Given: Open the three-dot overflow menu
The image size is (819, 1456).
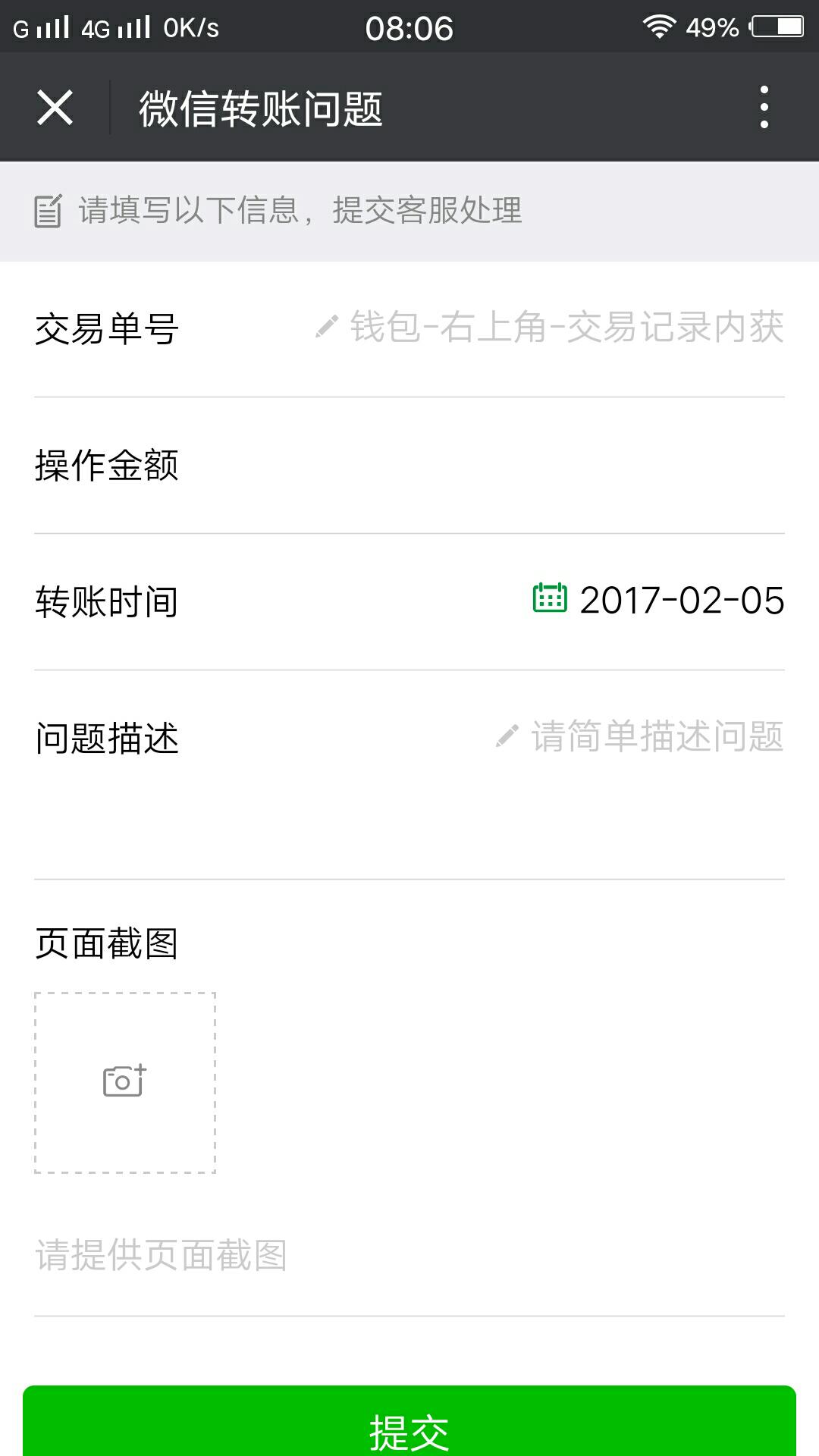Looking at the screenshot, I should tap(764, 107).
